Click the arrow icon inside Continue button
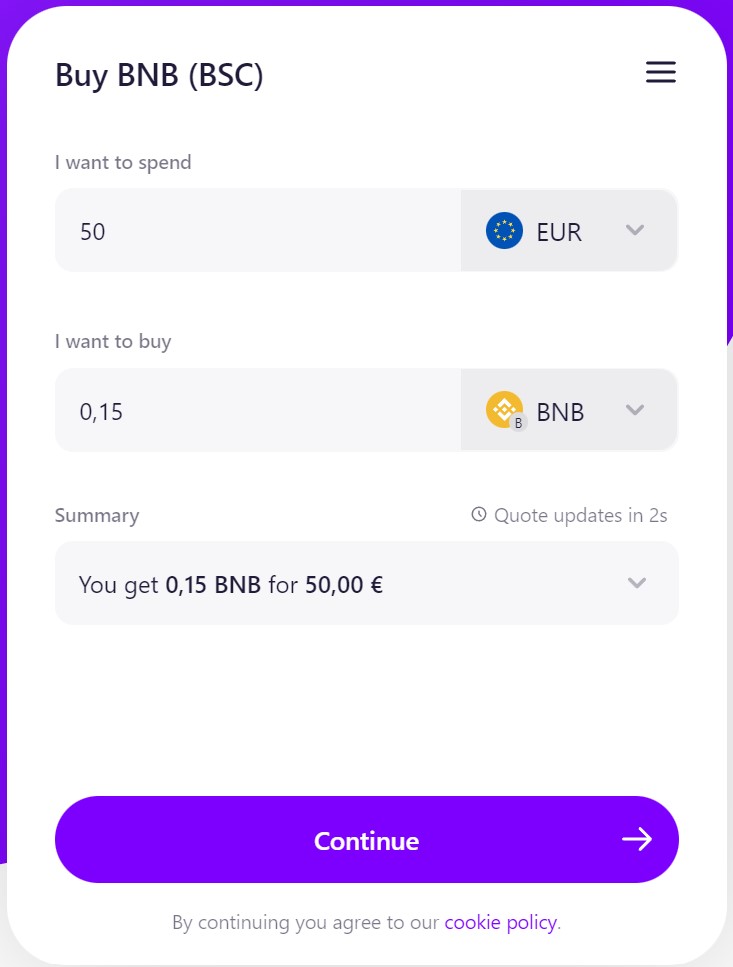This screenshot has height=967, width=733. tap(637, 840)
